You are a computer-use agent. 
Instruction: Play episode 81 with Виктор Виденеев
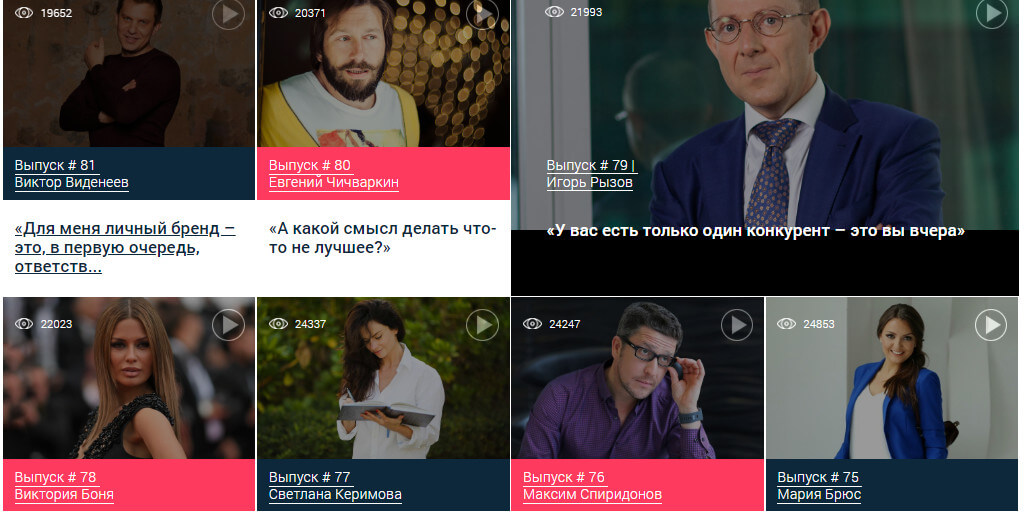point(228,13)
